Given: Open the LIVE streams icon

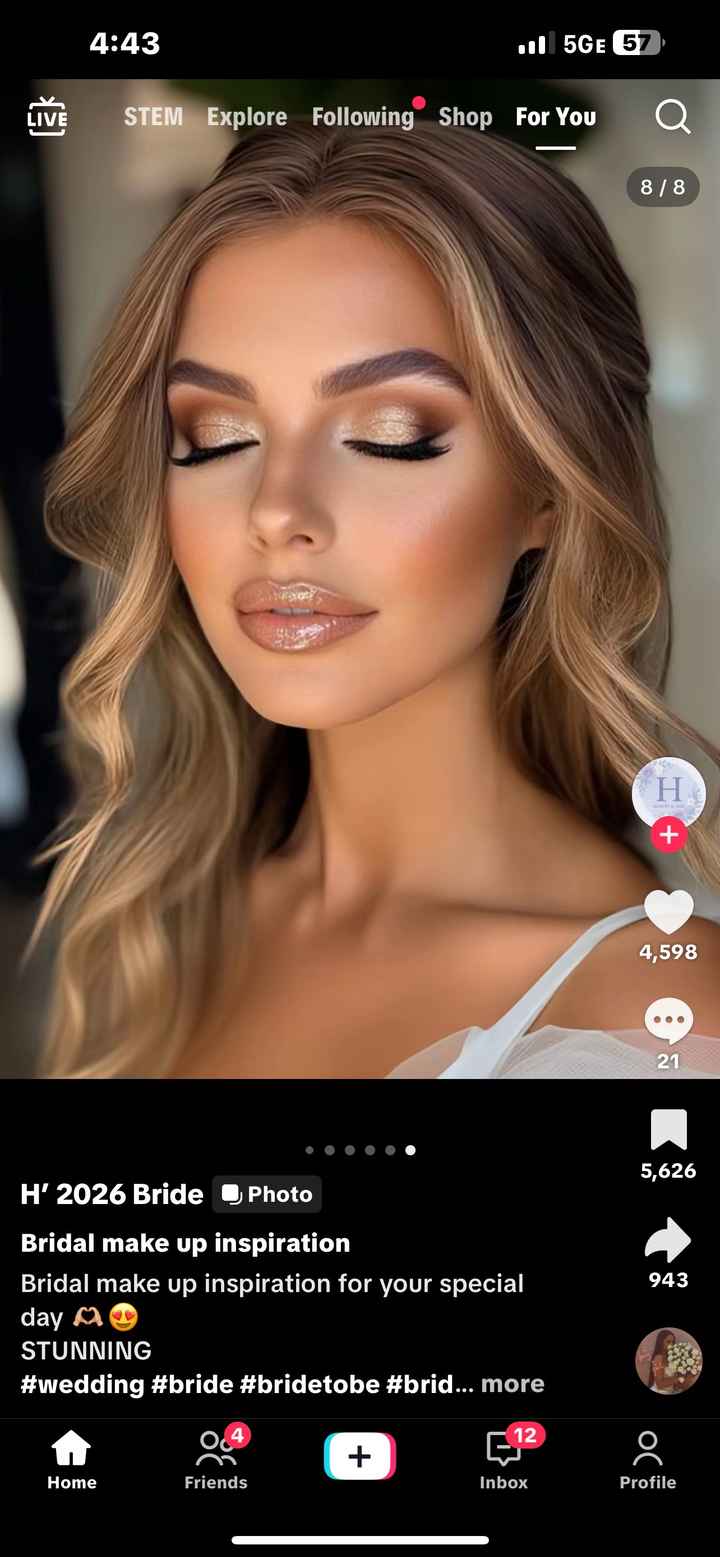Looking at the screenshot, I should pos(47,117).
